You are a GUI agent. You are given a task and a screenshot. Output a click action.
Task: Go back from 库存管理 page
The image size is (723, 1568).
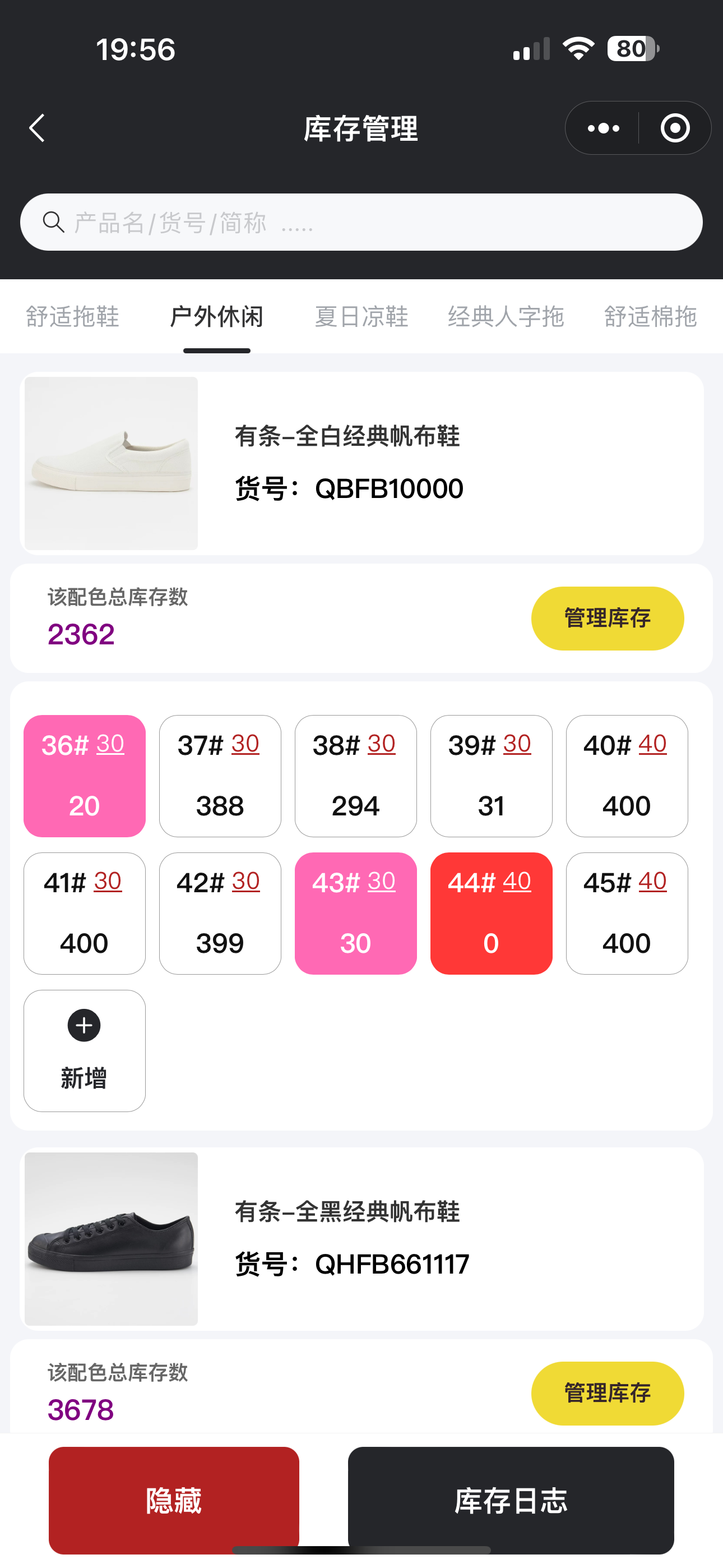[x=38, y=128]
